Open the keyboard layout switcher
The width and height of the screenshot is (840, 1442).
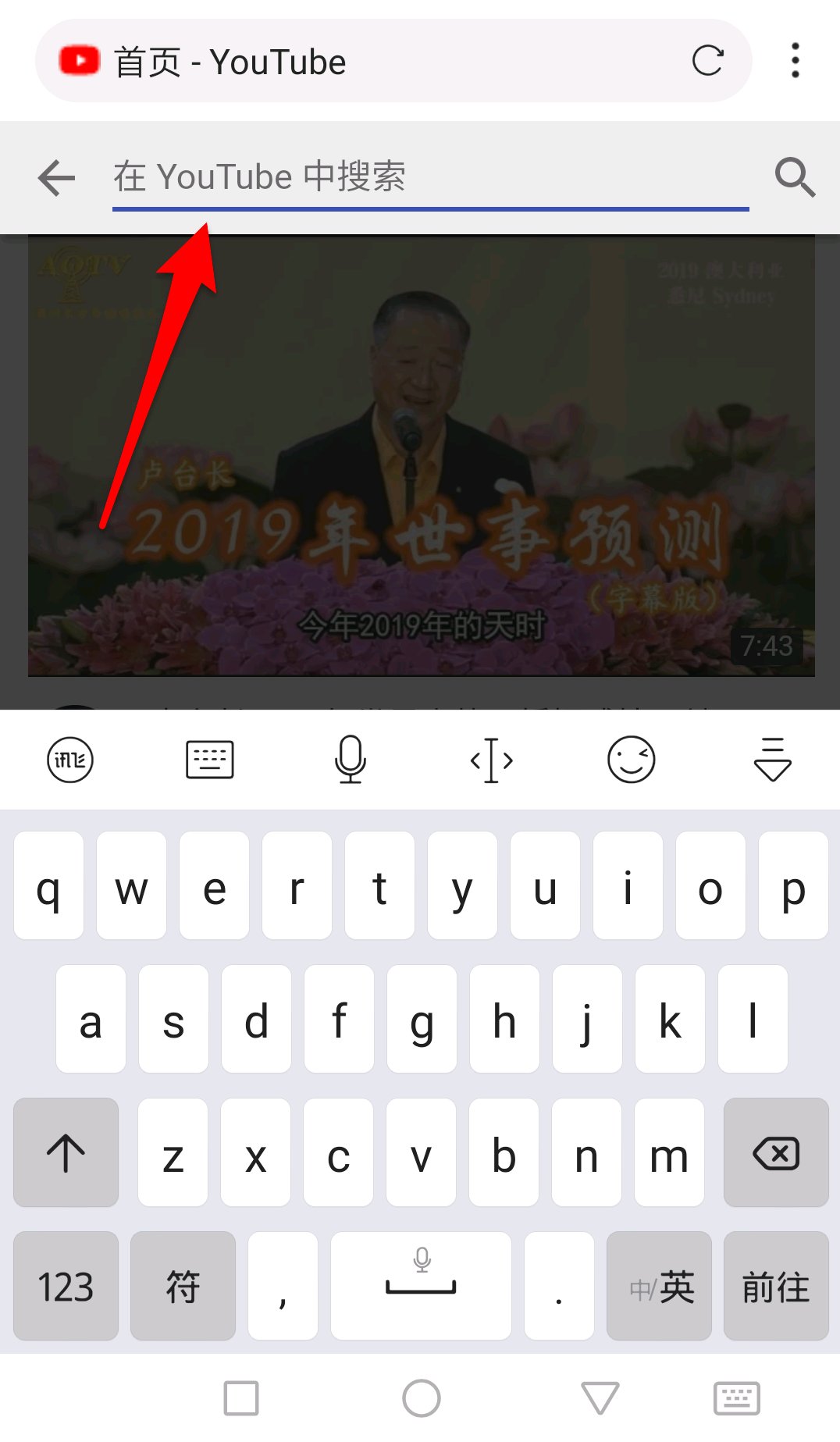pyautogui.click(x=210, y=760)
